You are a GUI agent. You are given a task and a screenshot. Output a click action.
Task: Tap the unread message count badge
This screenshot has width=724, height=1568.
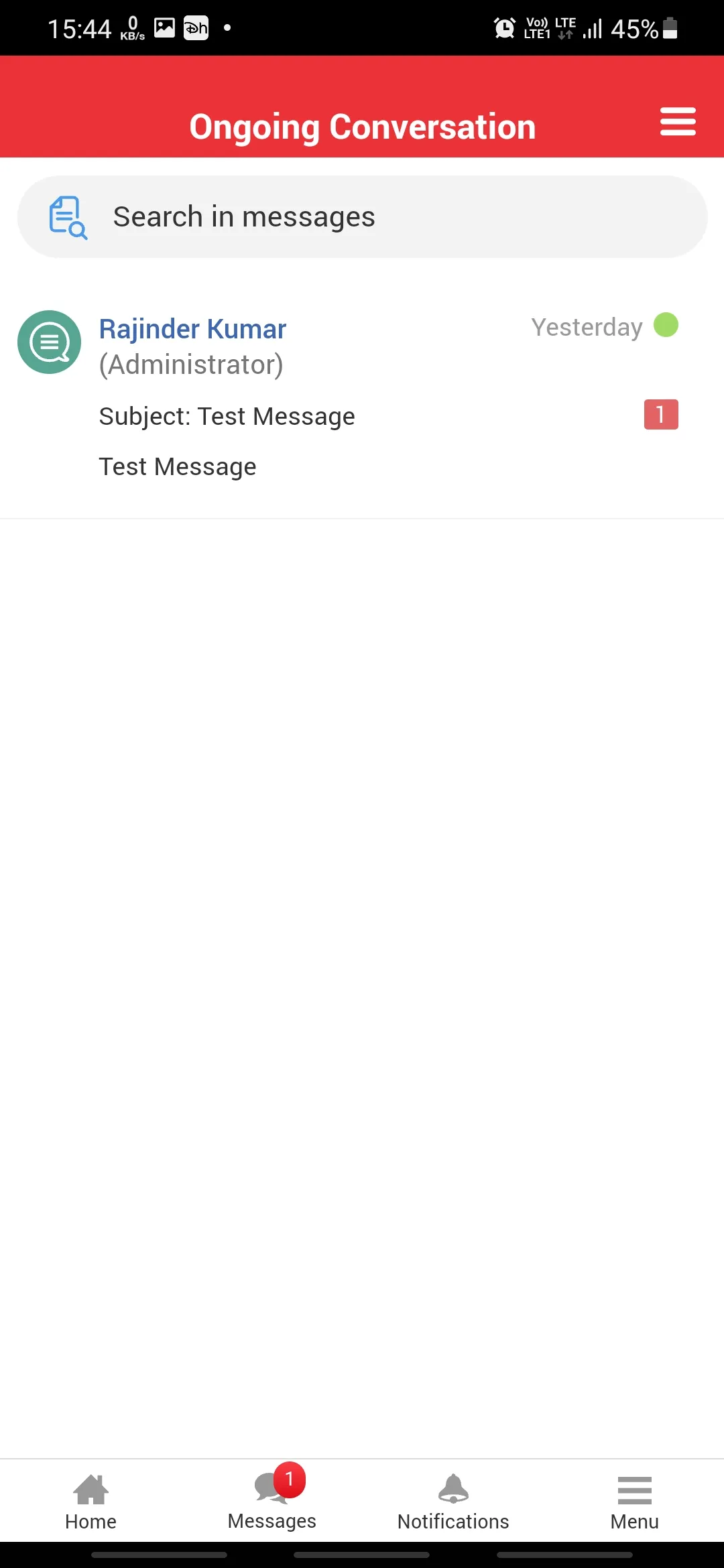tap(661, 414)
